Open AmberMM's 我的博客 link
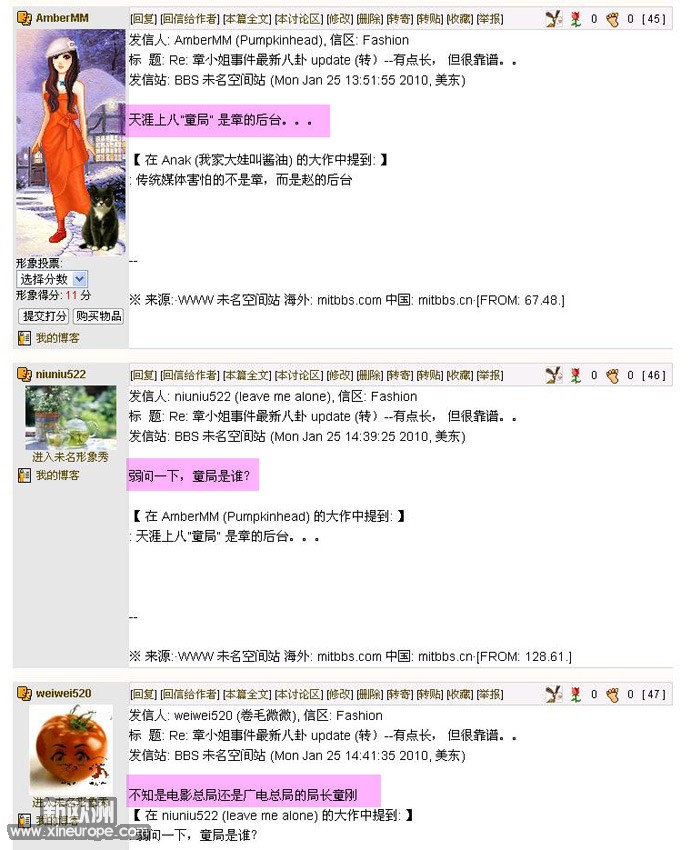Screen dimensions: 691x850 coord(57,338)
